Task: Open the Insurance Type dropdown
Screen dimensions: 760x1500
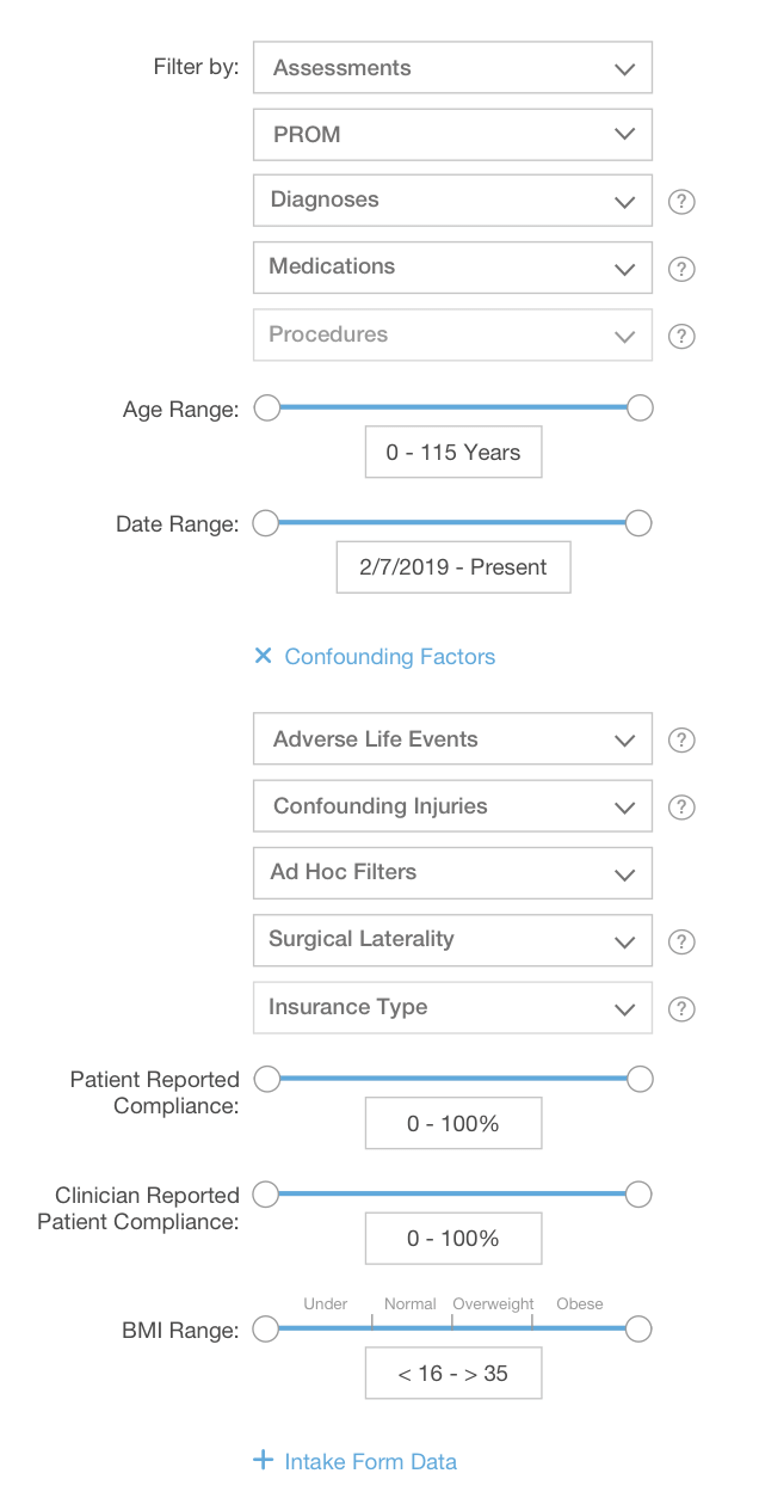Action: click(x=452, y=1007)
